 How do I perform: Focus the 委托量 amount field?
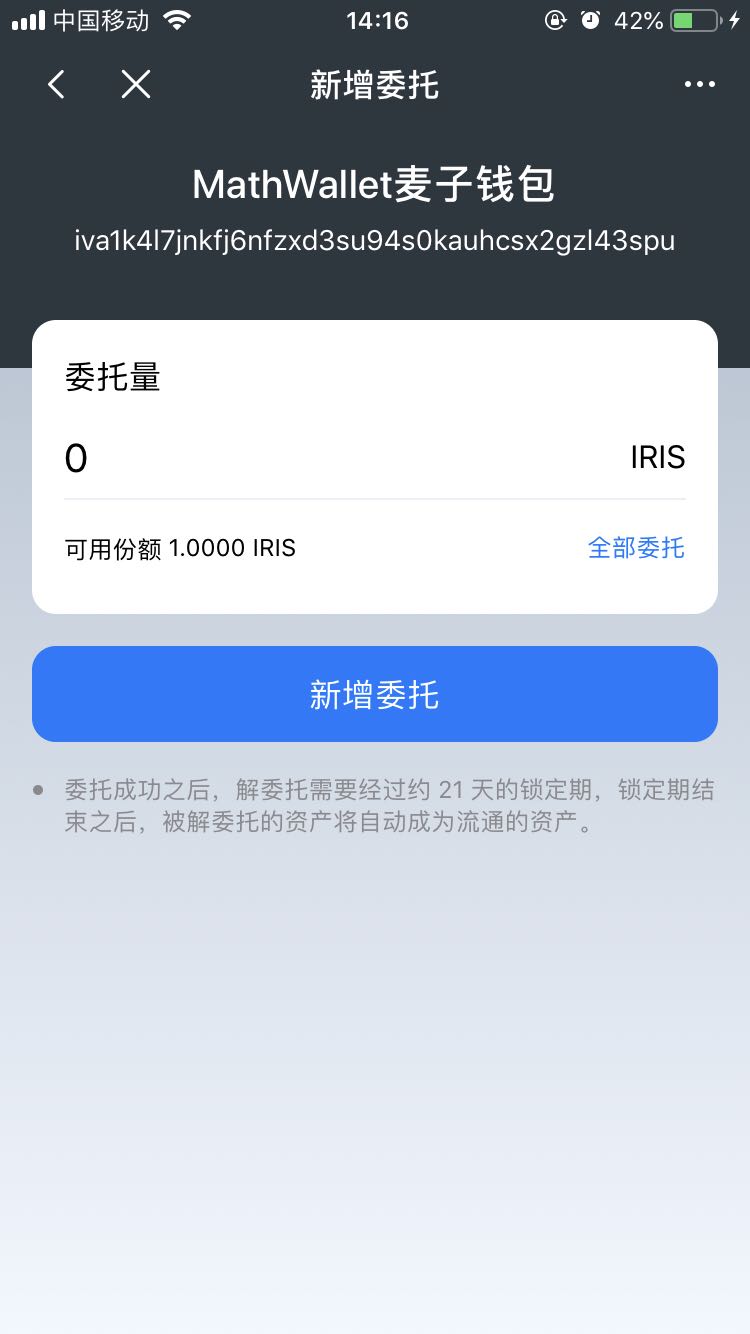(340, 458)
